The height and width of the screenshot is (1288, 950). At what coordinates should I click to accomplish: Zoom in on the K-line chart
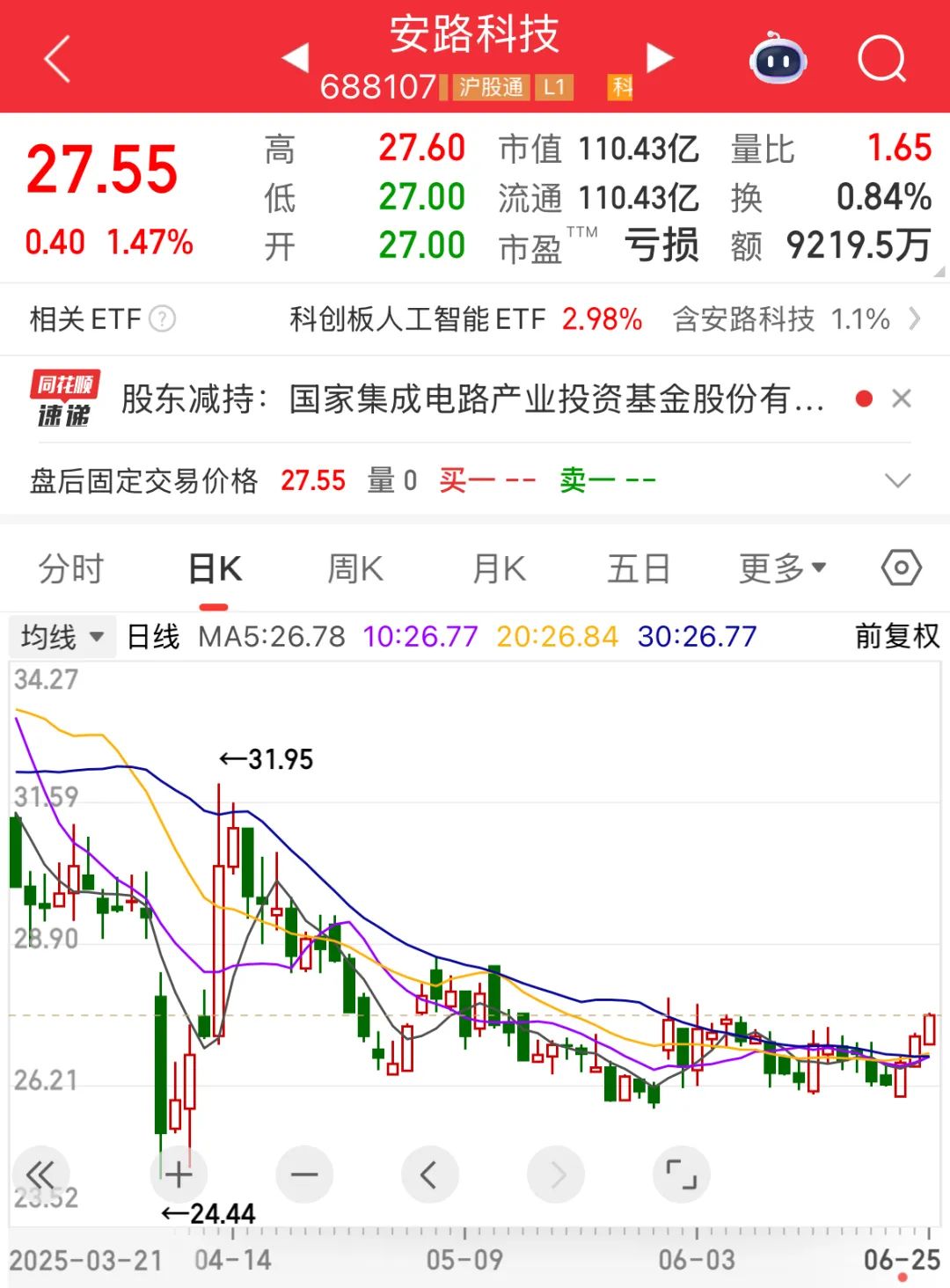[179, 1175]
